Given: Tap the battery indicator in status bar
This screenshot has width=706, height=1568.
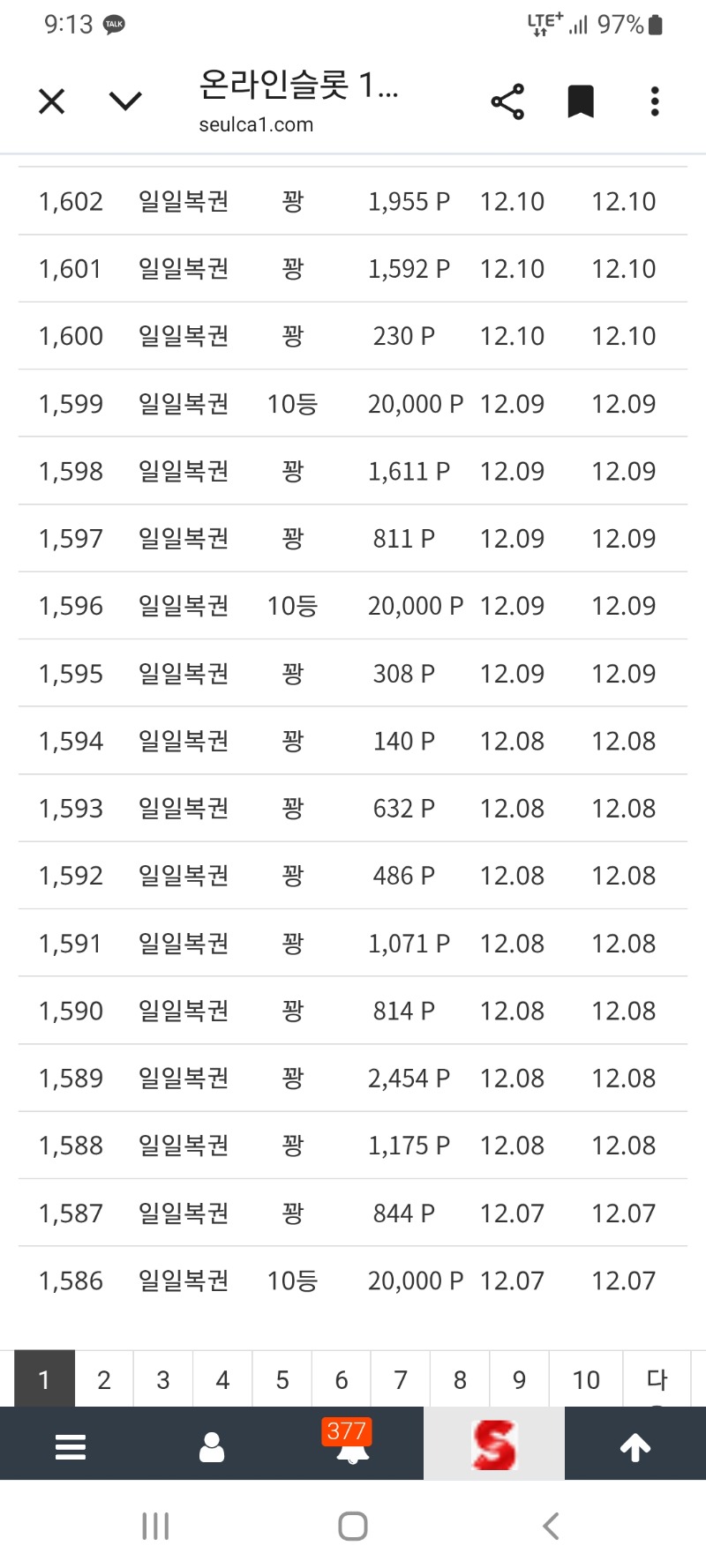Looking at the screenshot, I should click(654, 25).
